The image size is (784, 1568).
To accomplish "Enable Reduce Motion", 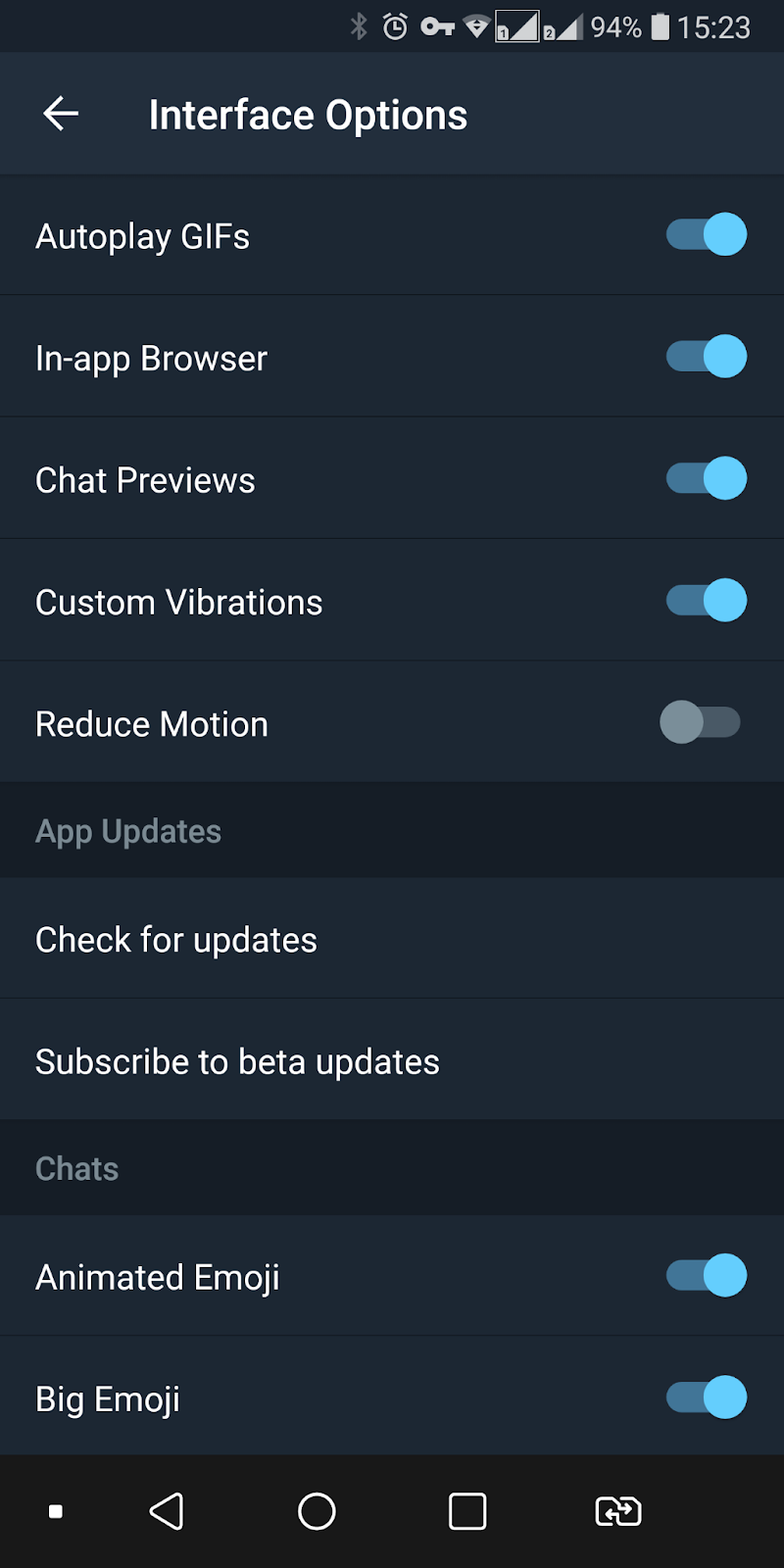I will [x=700, y=723].
